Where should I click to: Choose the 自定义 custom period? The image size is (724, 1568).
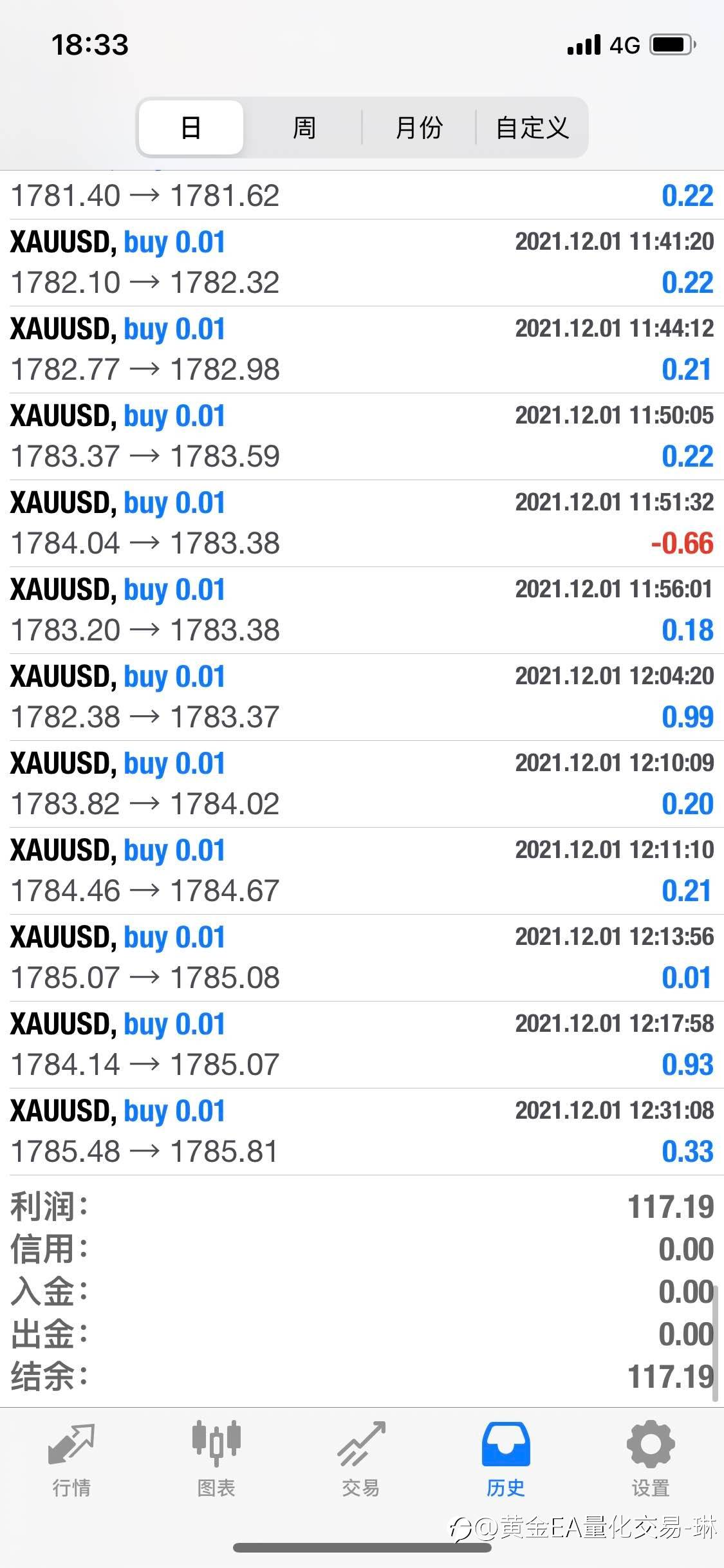click(x=532, y=127)
